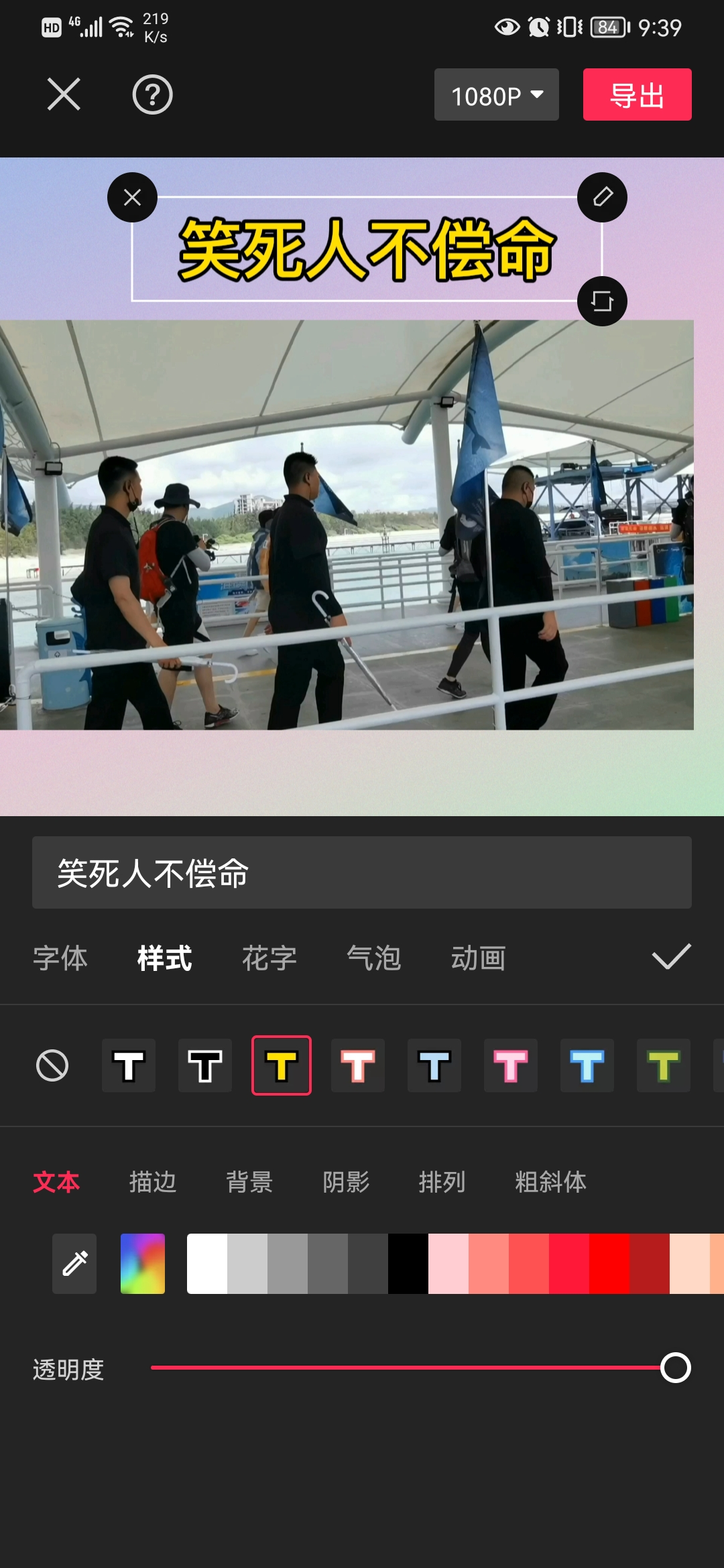Switch to the 字体 font tab
Viewport: 724px width, 1568px height.
60,958
